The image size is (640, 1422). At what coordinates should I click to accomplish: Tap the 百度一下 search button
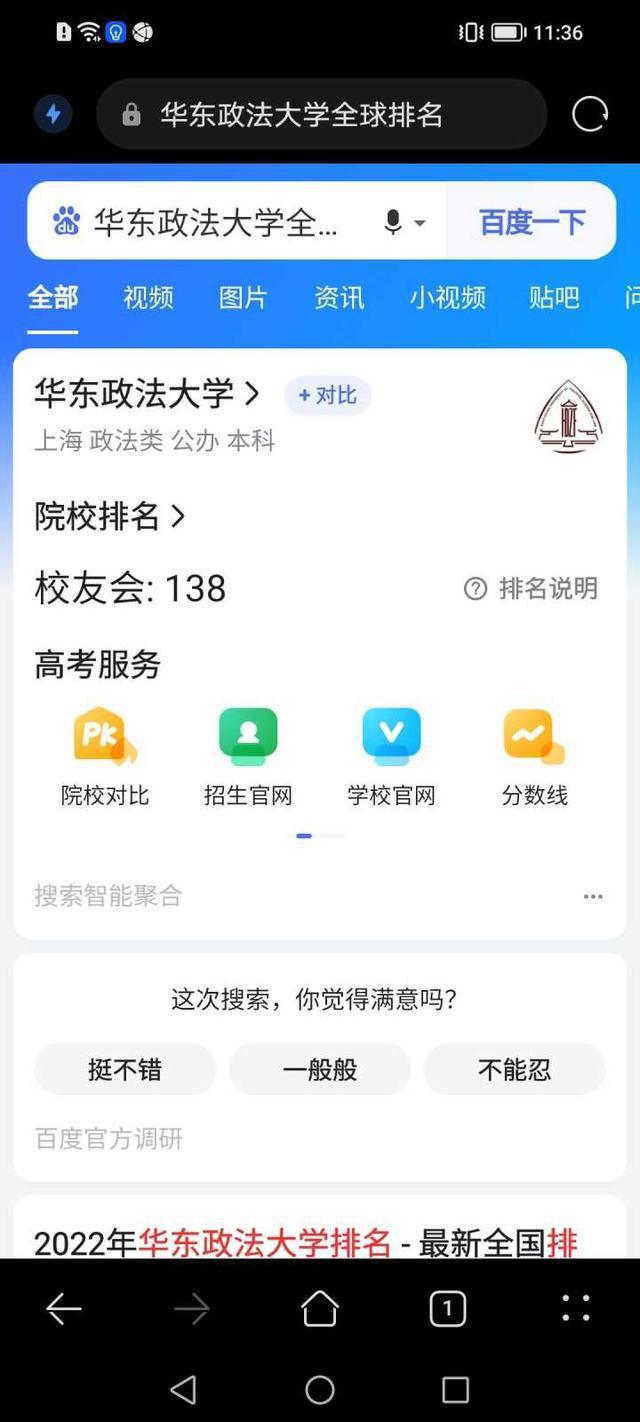(x=531, y=221)
